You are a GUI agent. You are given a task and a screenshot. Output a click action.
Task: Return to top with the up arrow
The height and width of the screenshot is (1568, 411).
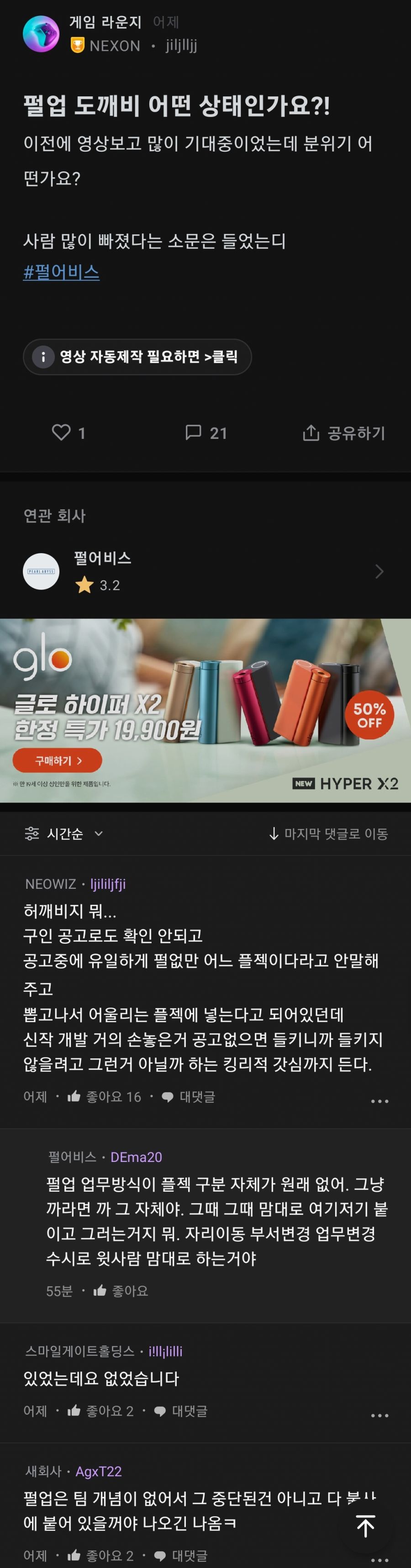point(365,1526)
